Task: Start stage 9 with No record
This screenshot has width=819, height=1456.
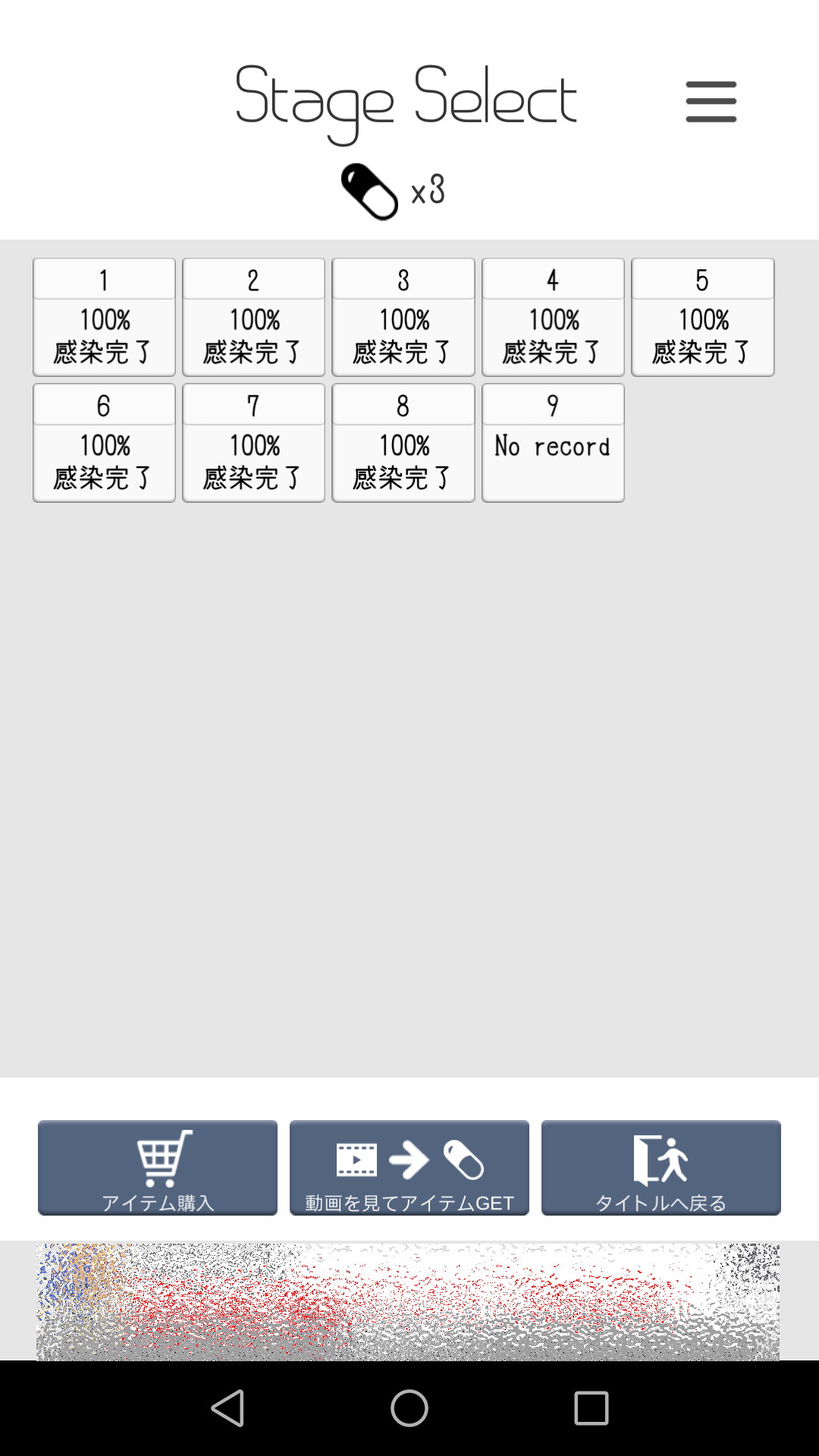Action: point(553,443)
